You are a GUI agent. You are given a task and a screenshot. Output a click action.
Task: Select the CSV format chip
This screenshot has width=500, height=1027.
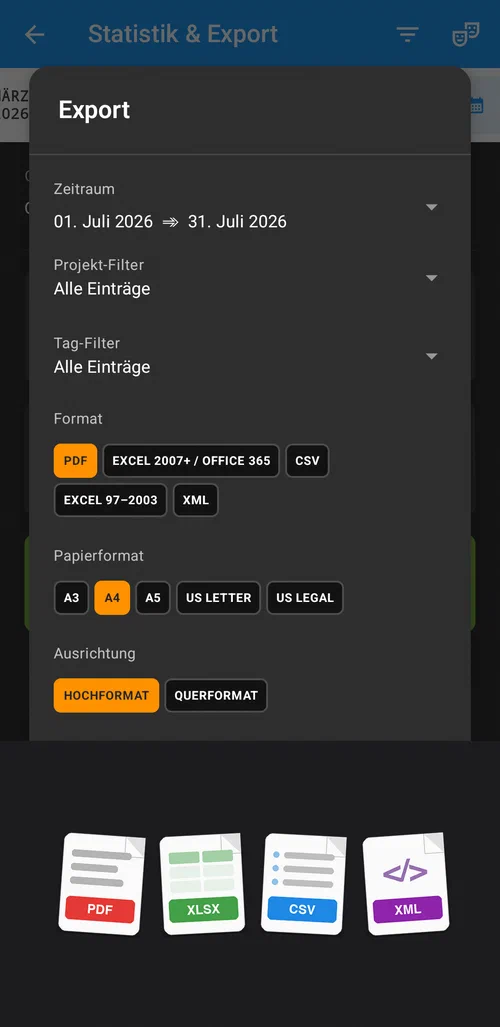point(307,460)
